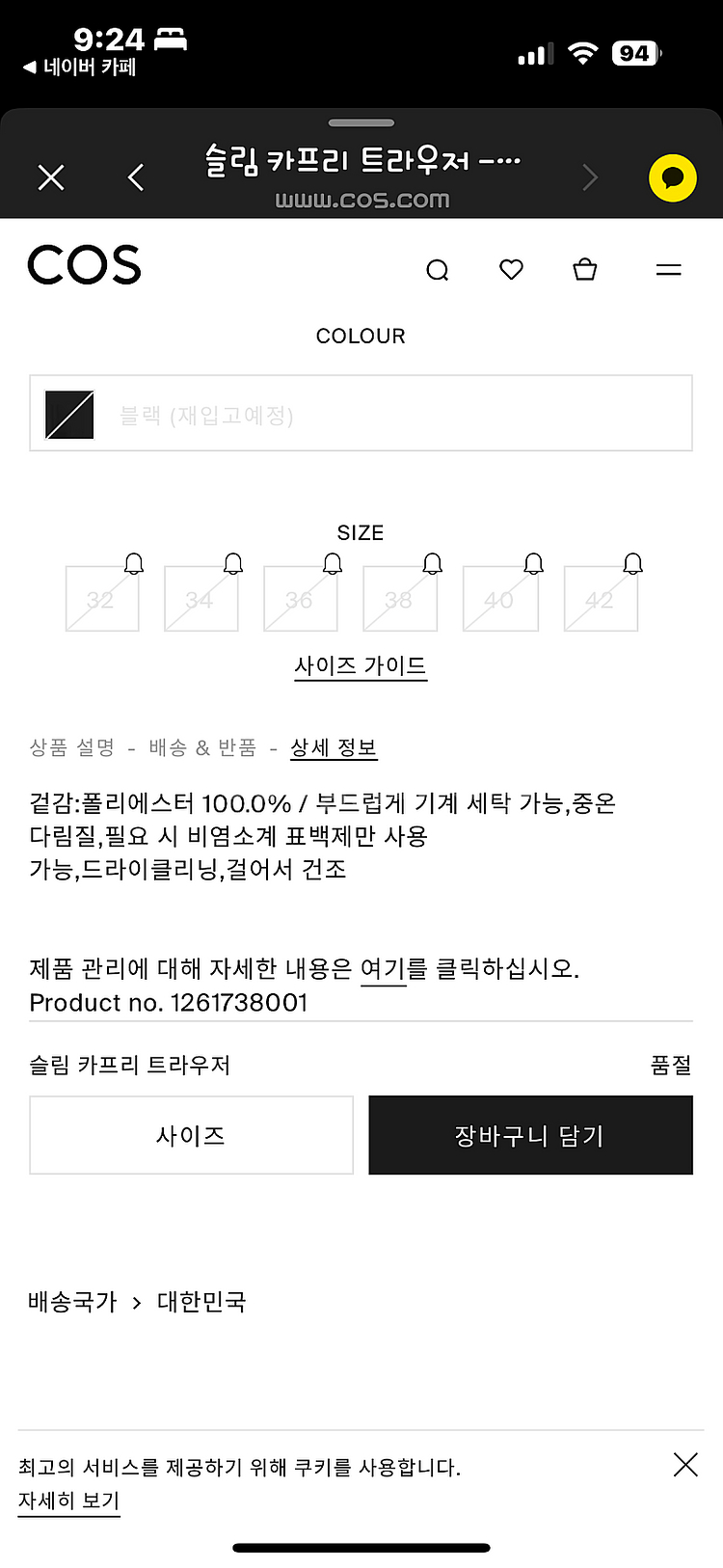723x1568 pixels.
Task: Open the 사이즈 가이드 link
Action: coord(361,665)
